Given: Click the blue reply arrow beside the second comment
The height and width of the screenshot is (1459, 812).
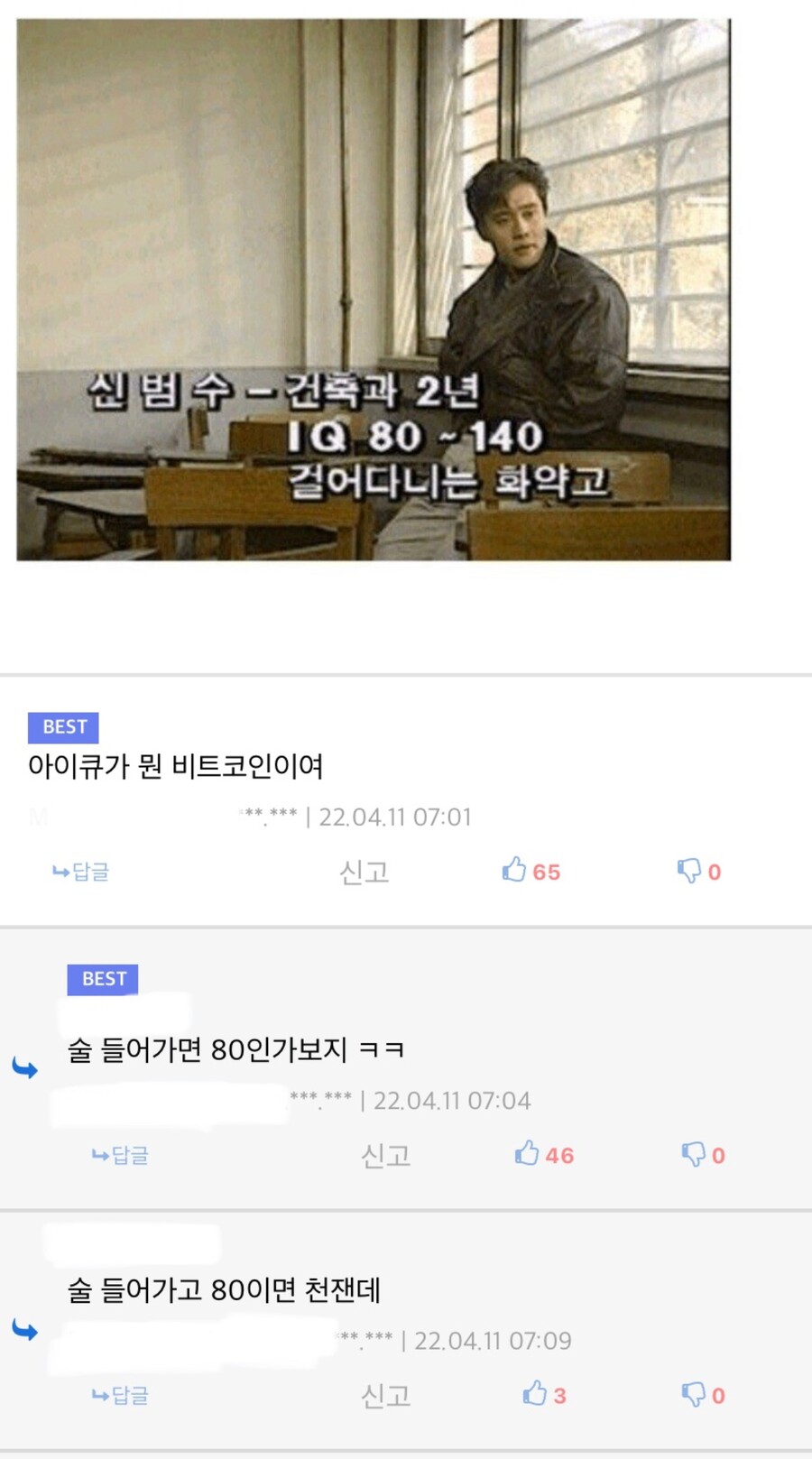Looking at the screenshot, I should click(x=26, y=1067).
